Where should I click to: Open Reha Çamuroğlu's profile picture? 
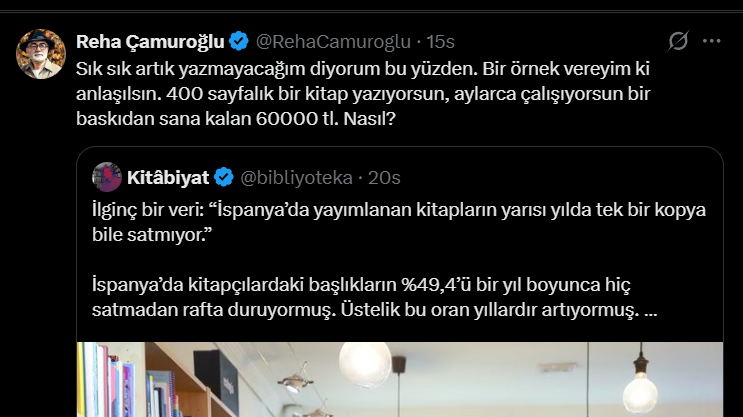41,53
